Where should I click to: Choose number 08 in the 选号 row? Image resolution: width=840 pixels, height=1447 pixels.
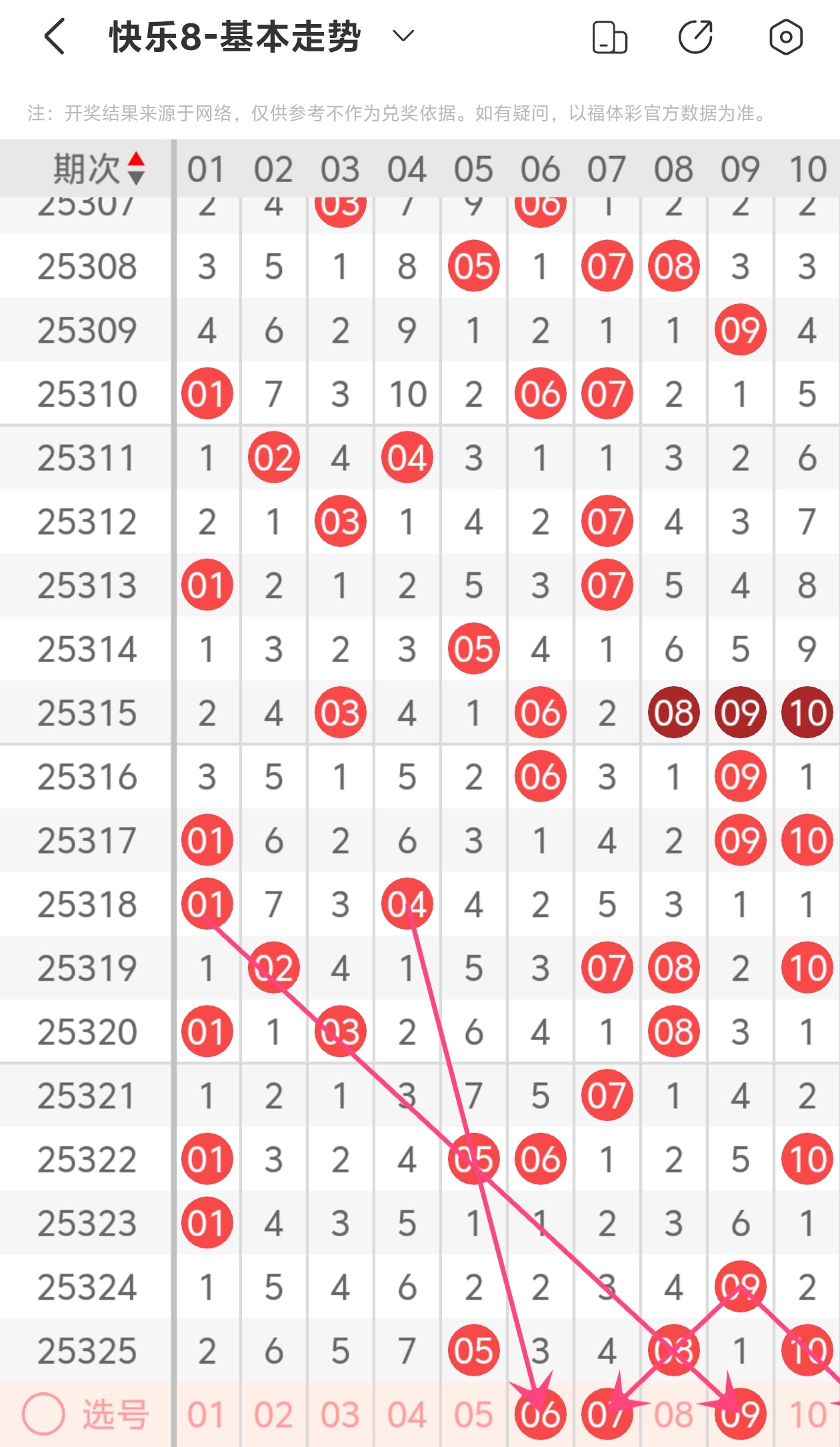(x=673, y=1414)
